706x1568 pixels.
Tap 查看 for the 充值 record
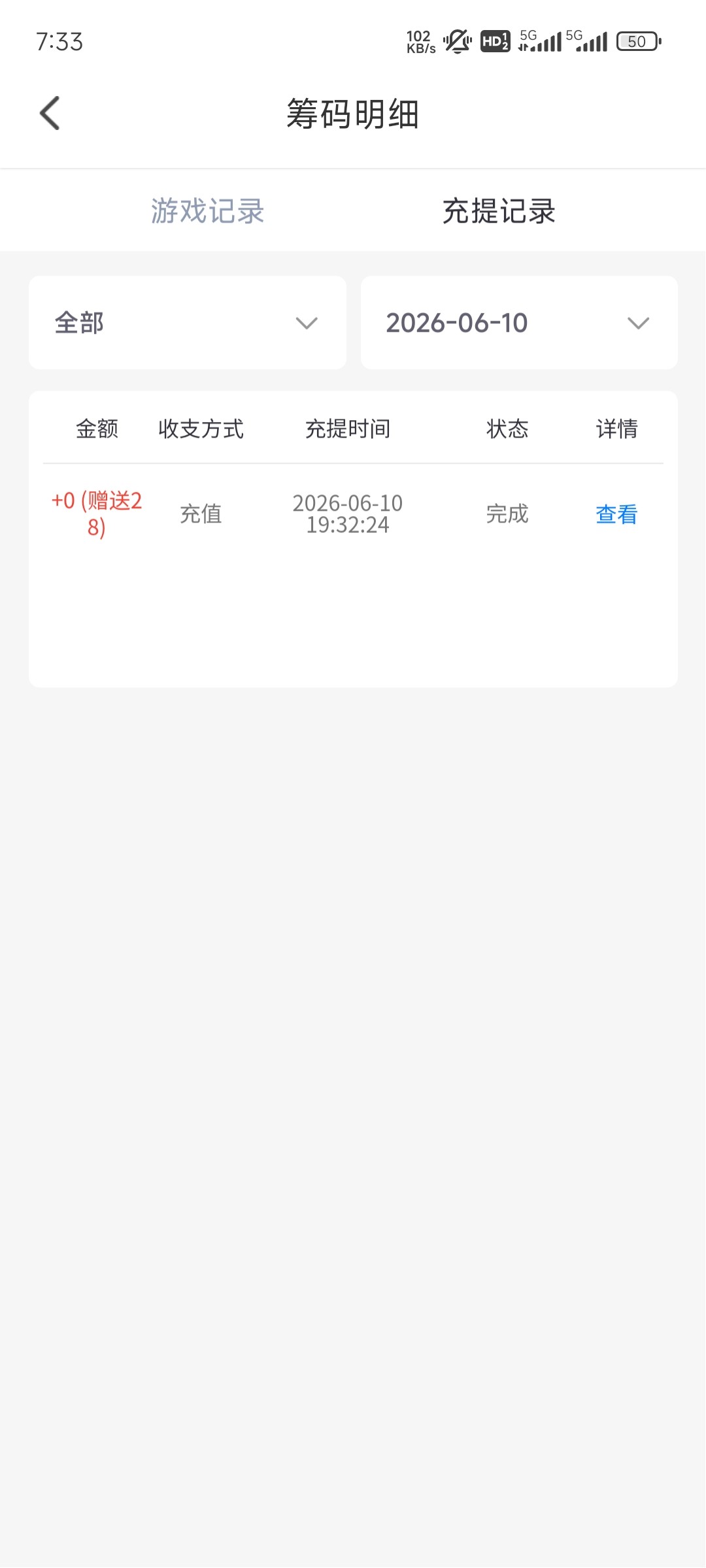(616, 515)
